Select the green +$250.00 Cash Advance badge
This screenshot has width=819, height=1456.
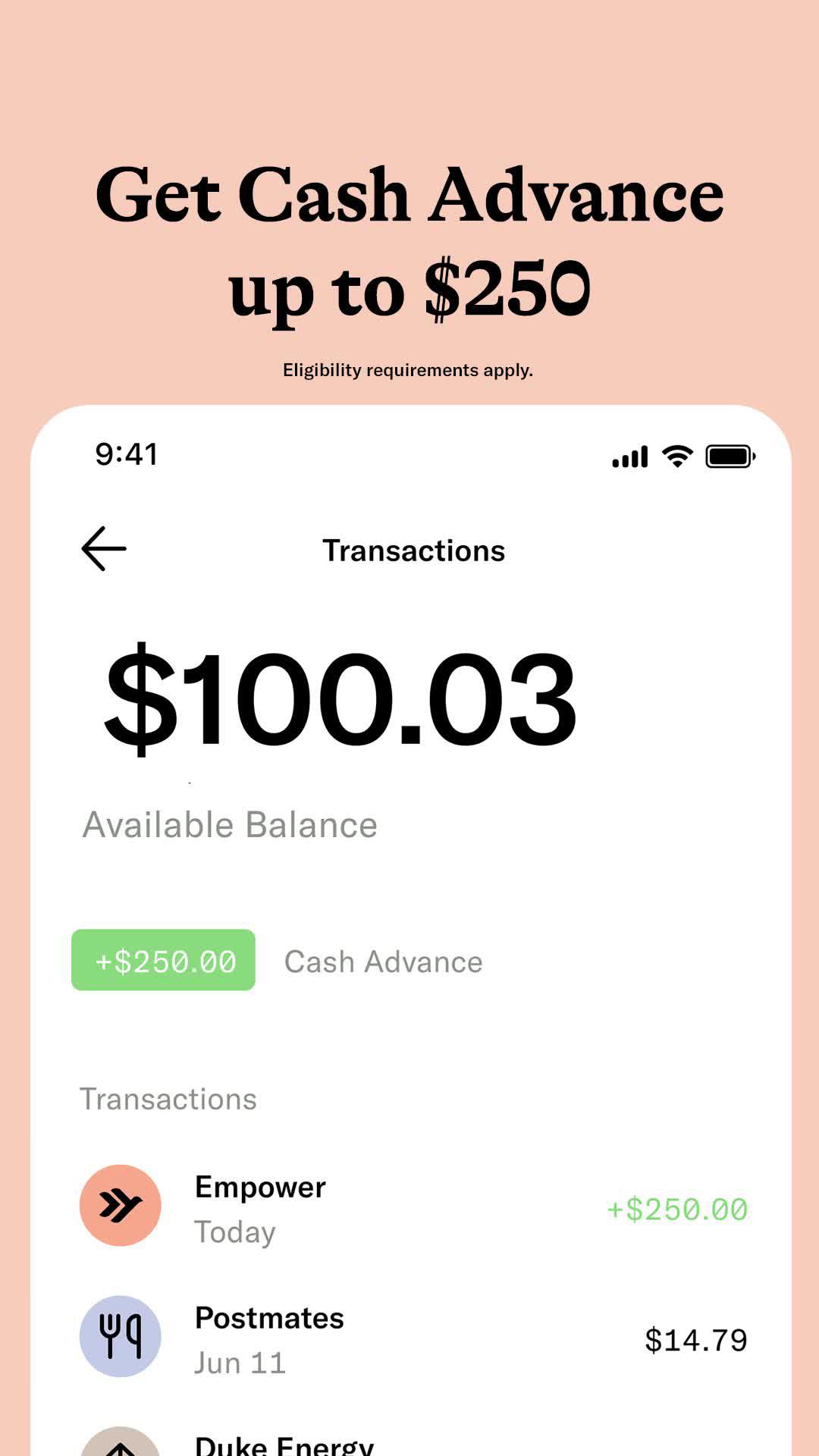tap(162, 961)
